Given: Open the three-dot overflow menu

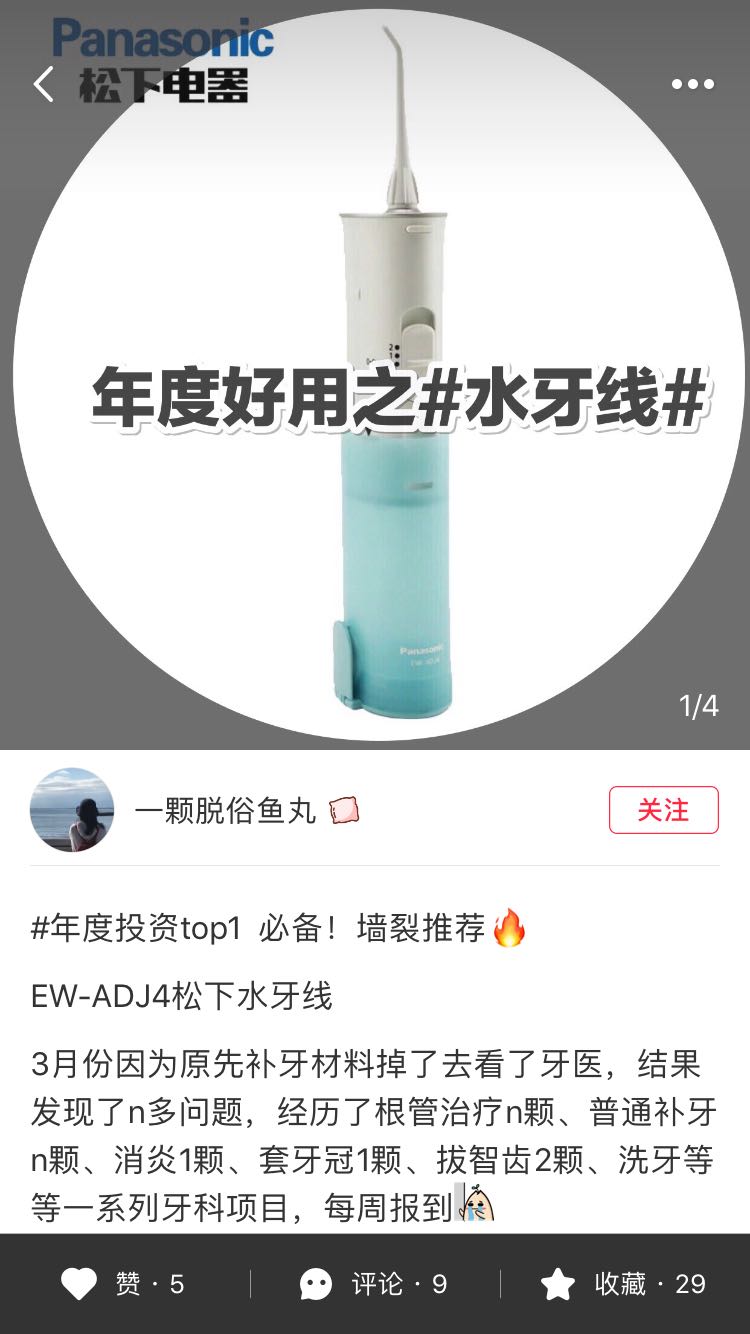Looking at the screenshot, I should [693, 85].
